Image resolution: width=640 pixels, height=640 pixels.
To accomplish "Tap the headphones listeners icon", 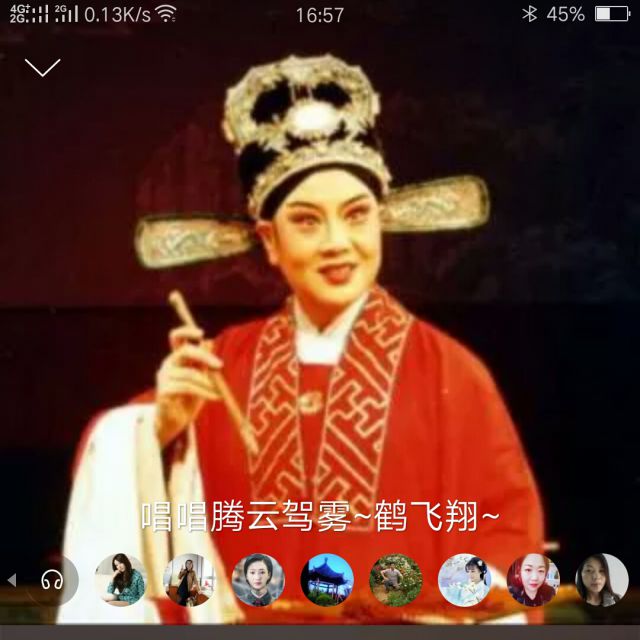I will 52,580.
